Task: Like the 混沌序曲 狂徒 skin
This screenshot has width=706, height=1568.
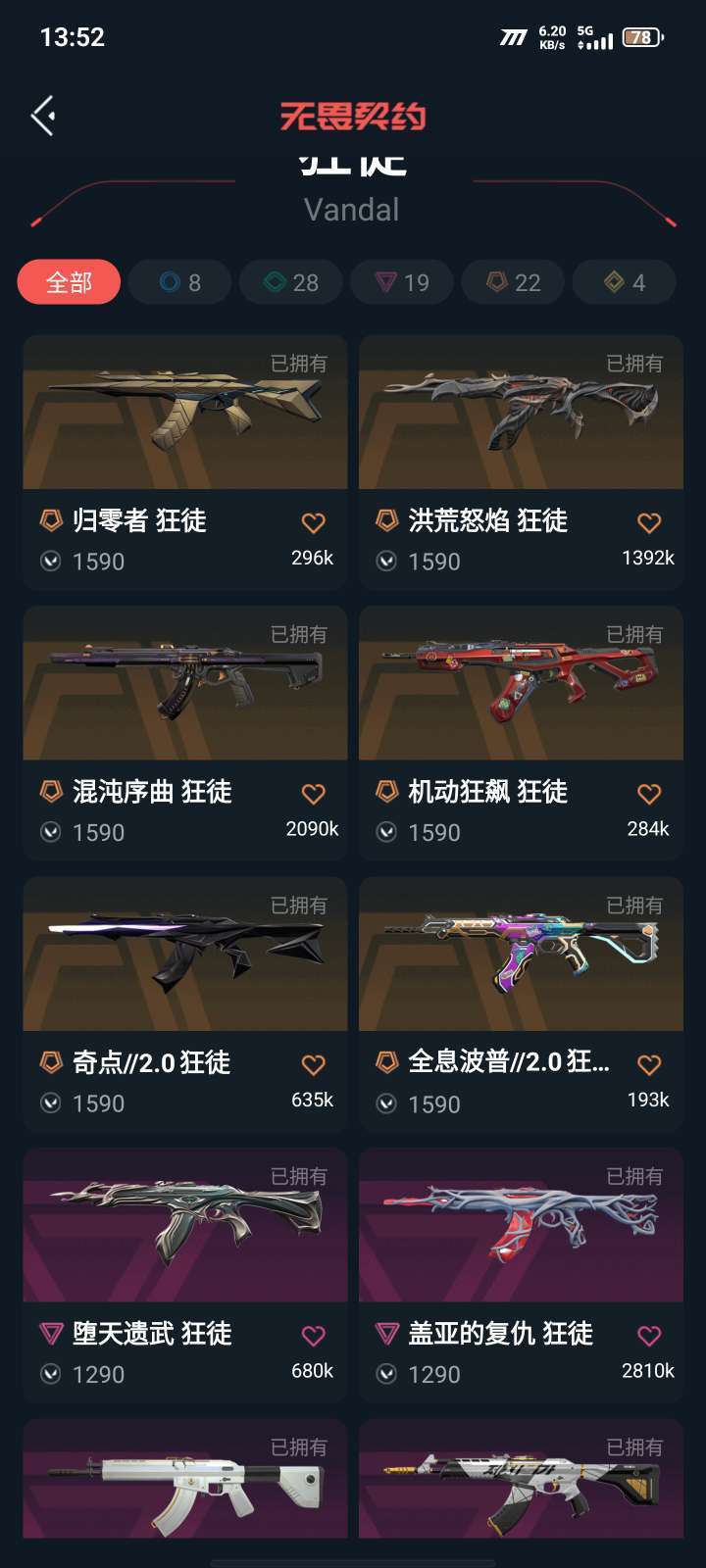Action: click(313, 794)
